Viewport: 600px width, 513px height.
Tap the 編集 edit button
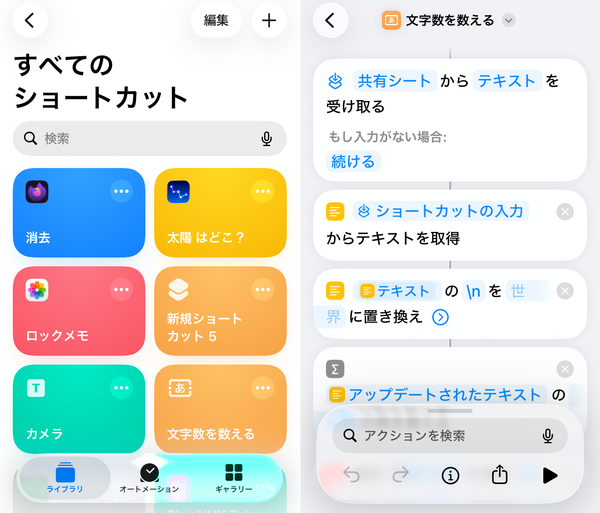216,20
